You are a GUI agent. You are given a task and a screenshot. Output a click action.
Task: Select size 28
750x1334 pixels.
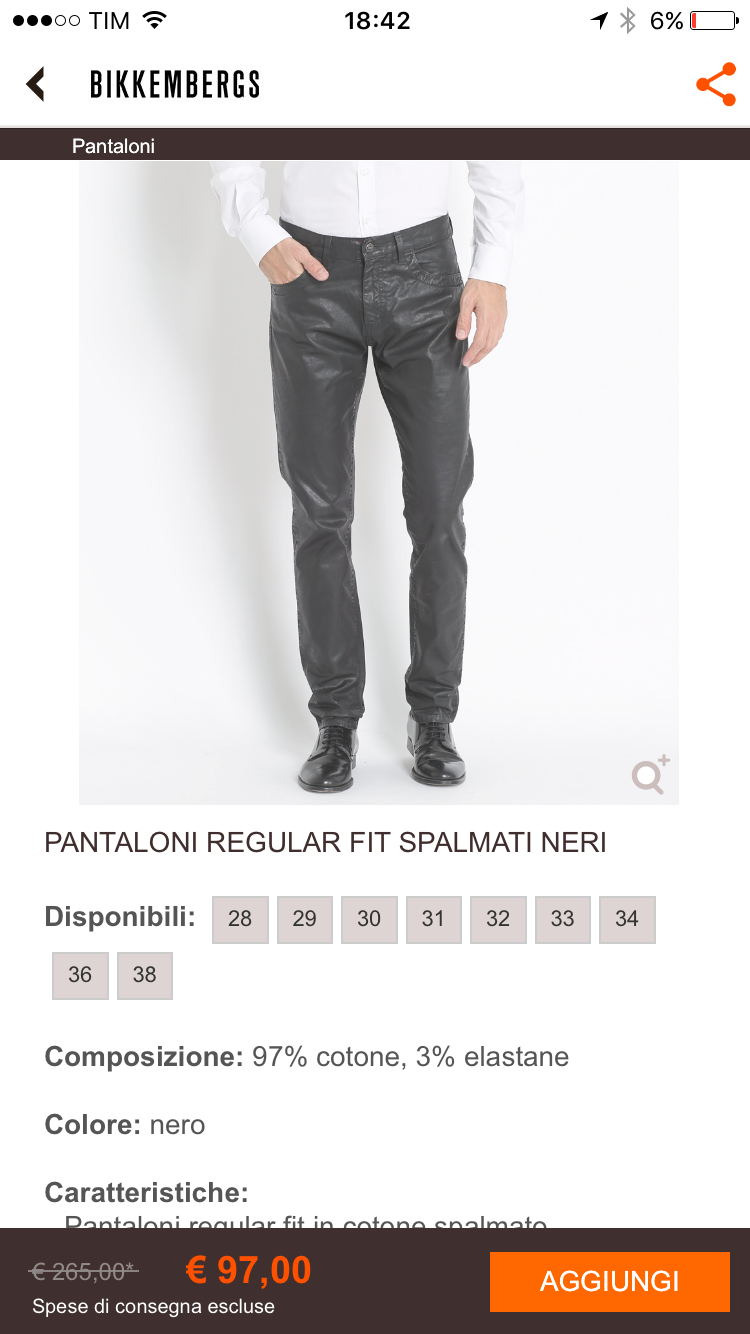click(x=240, y=919)
